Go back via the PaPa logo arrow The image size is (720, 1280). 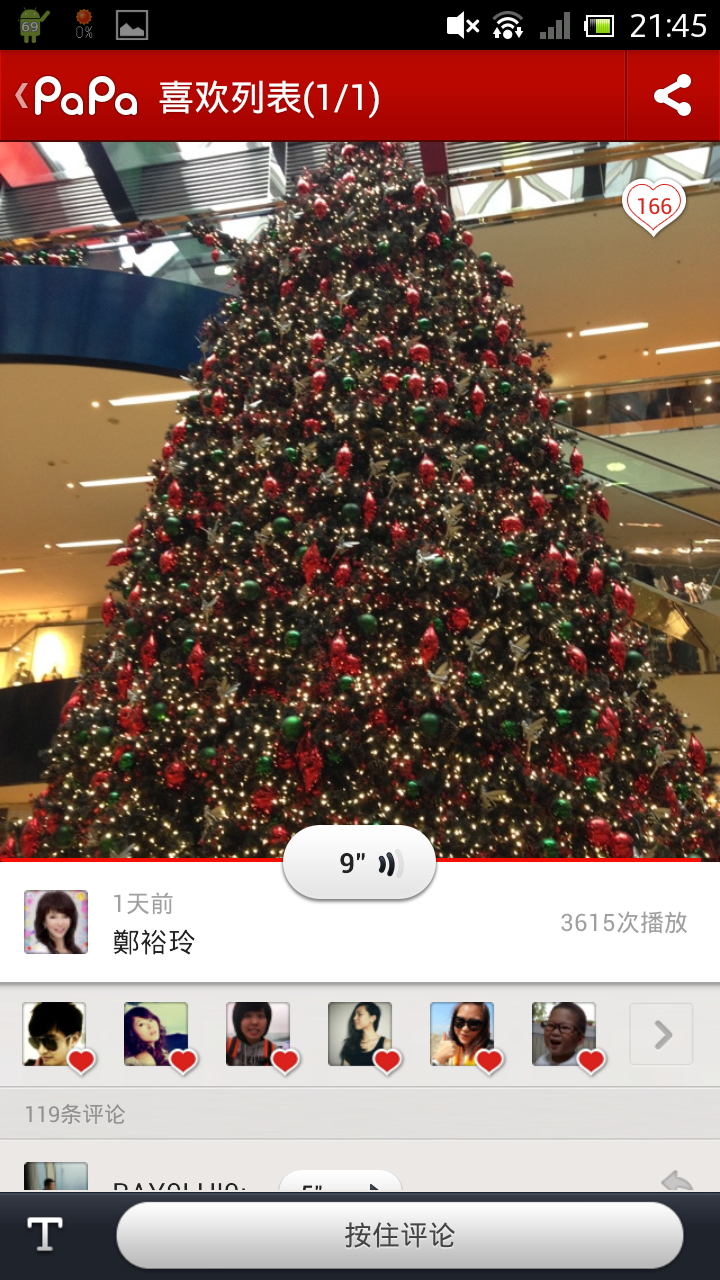coord(75,97)
